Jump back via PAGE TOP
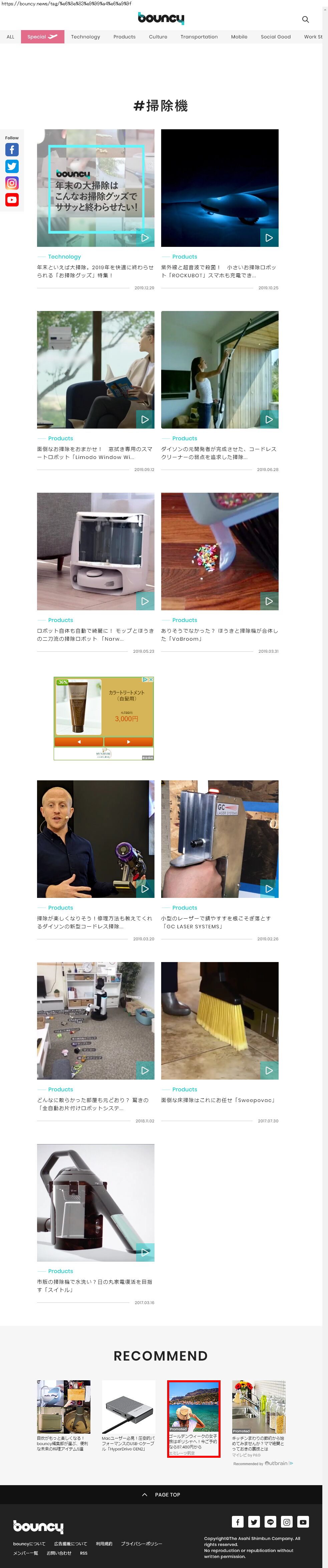This screenshot has height=1568, width=328. click(161, 1495)
